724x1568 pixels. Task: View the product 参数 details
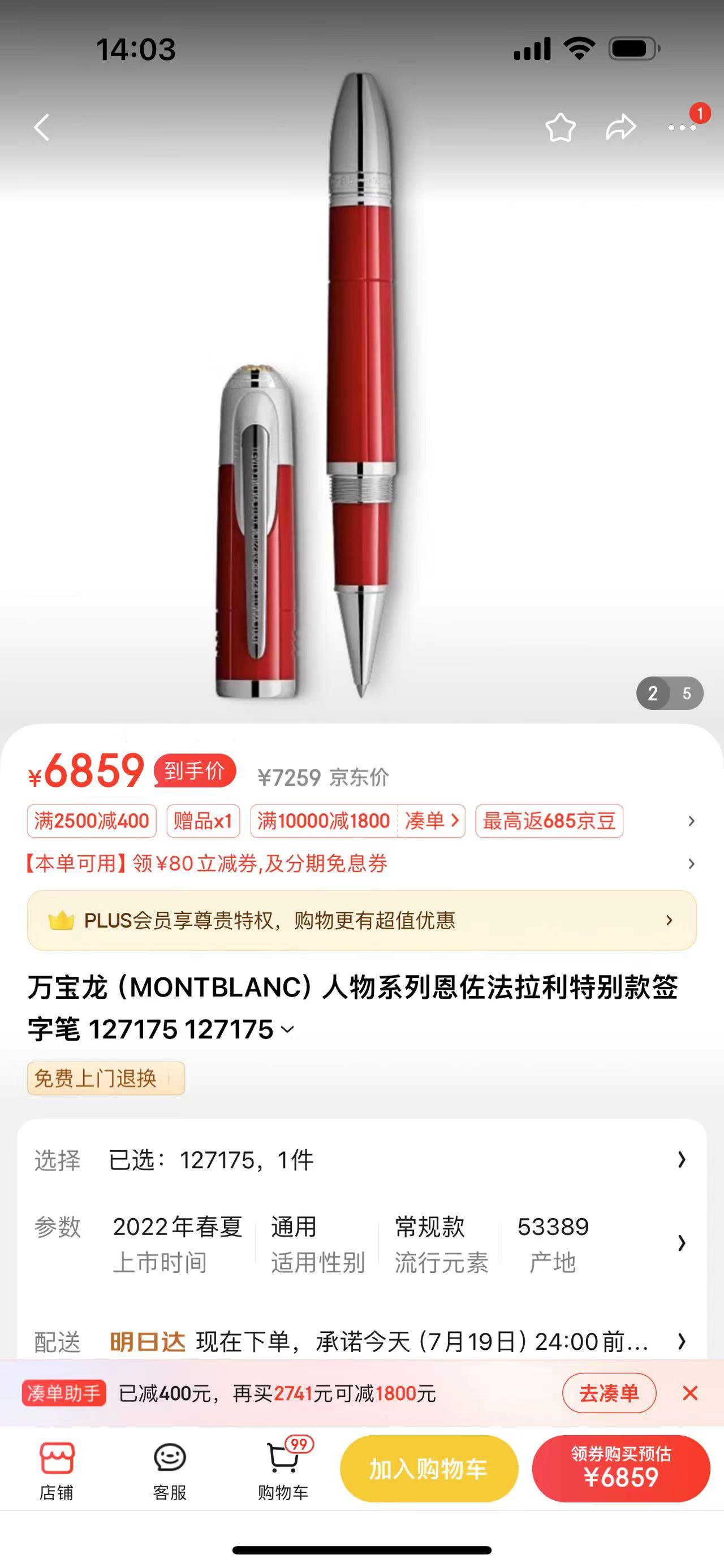tap(361, 1243)
